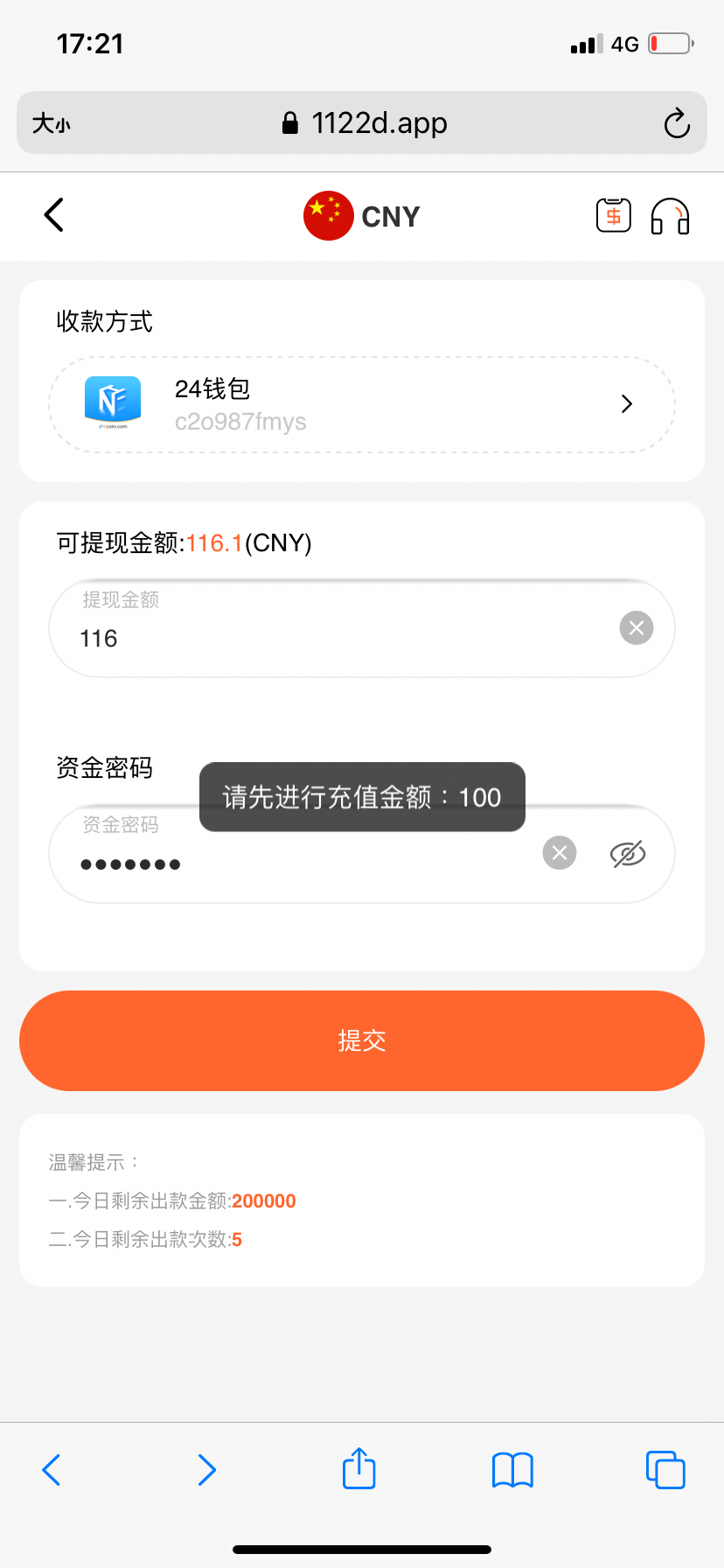Open the transaction records icon
This screenshot has height=1568, width=724.
(x=614, y=215)
